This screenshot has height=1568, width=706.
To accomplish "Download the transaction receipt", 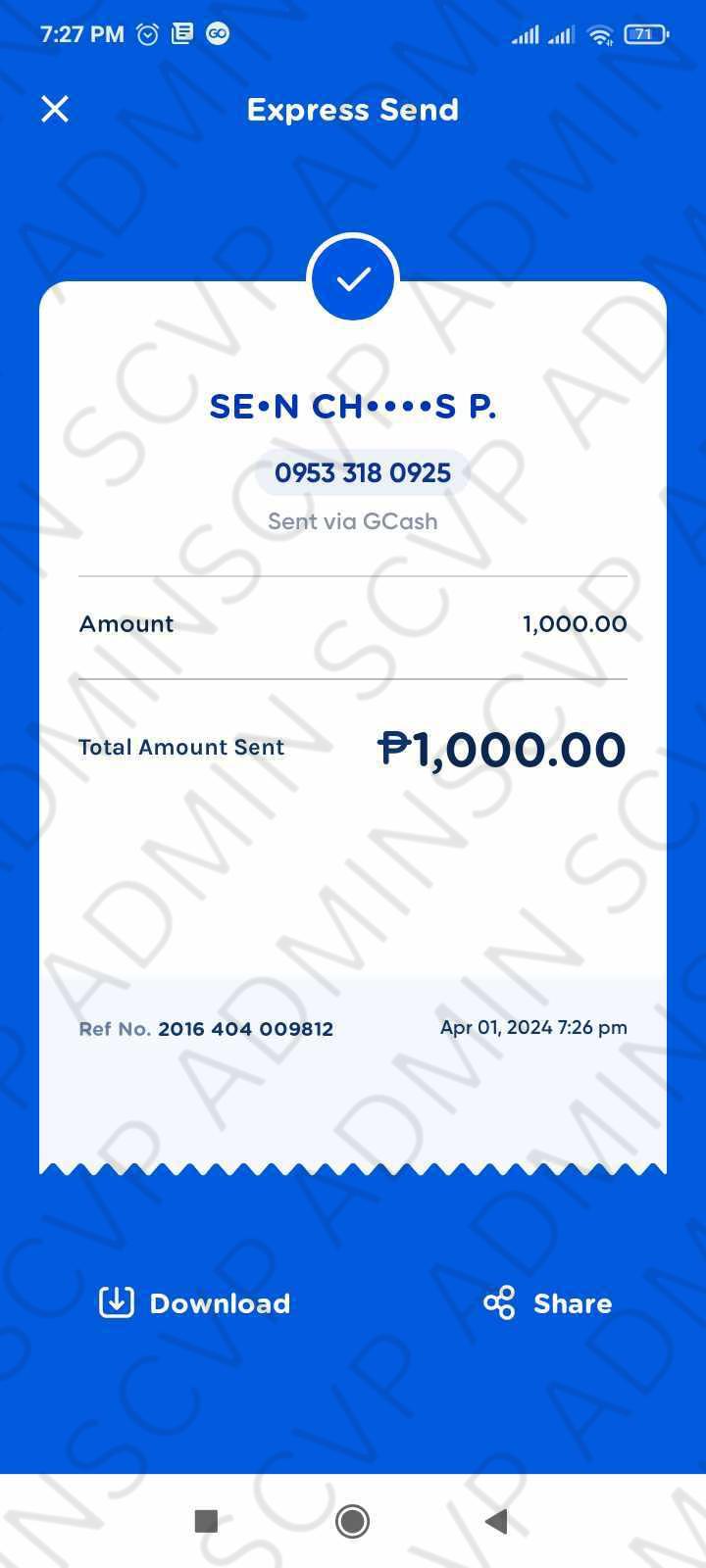I will tap(195, 1302).
